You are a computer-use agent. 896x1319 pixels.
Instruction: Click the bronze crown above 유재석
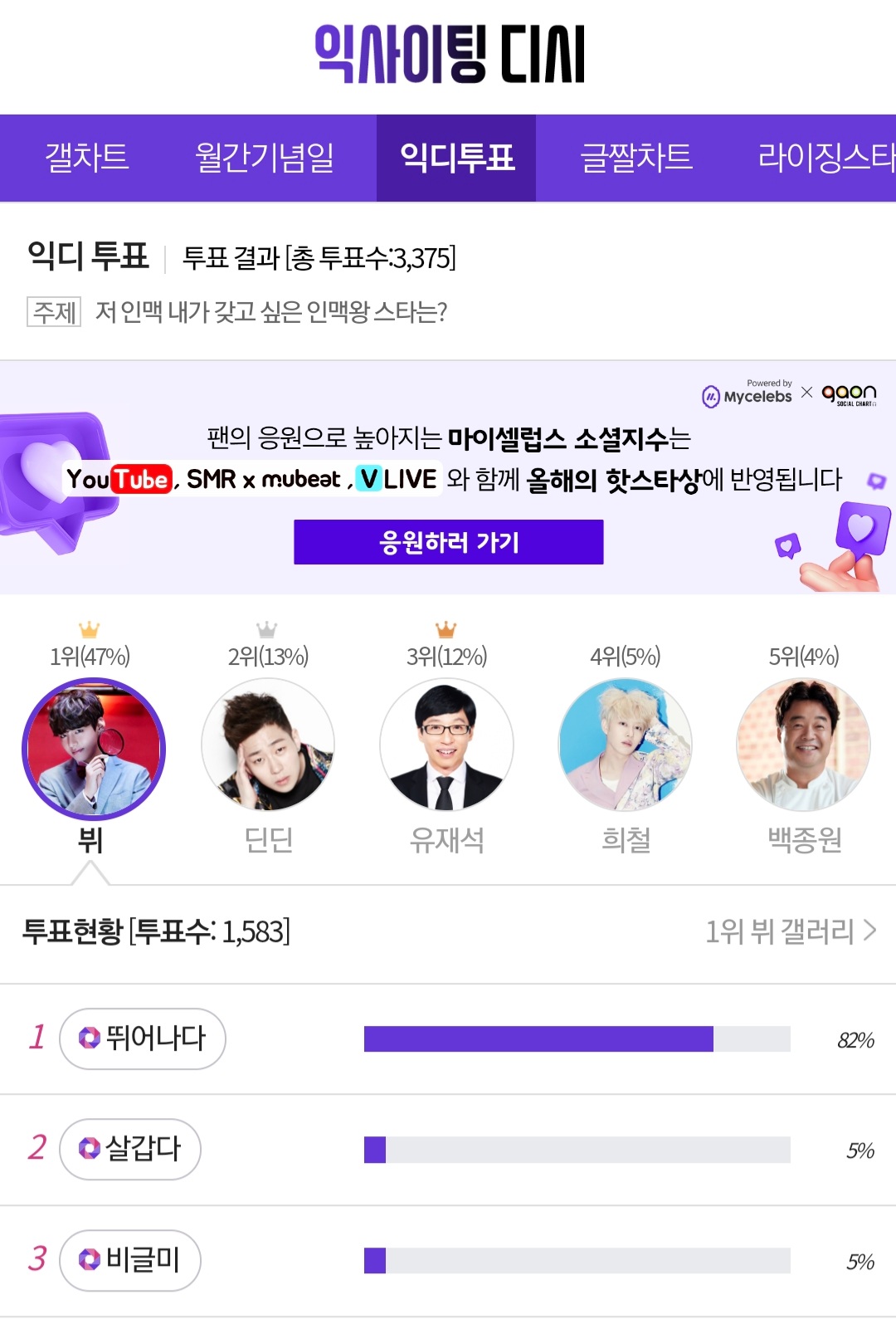click(446, 628)
